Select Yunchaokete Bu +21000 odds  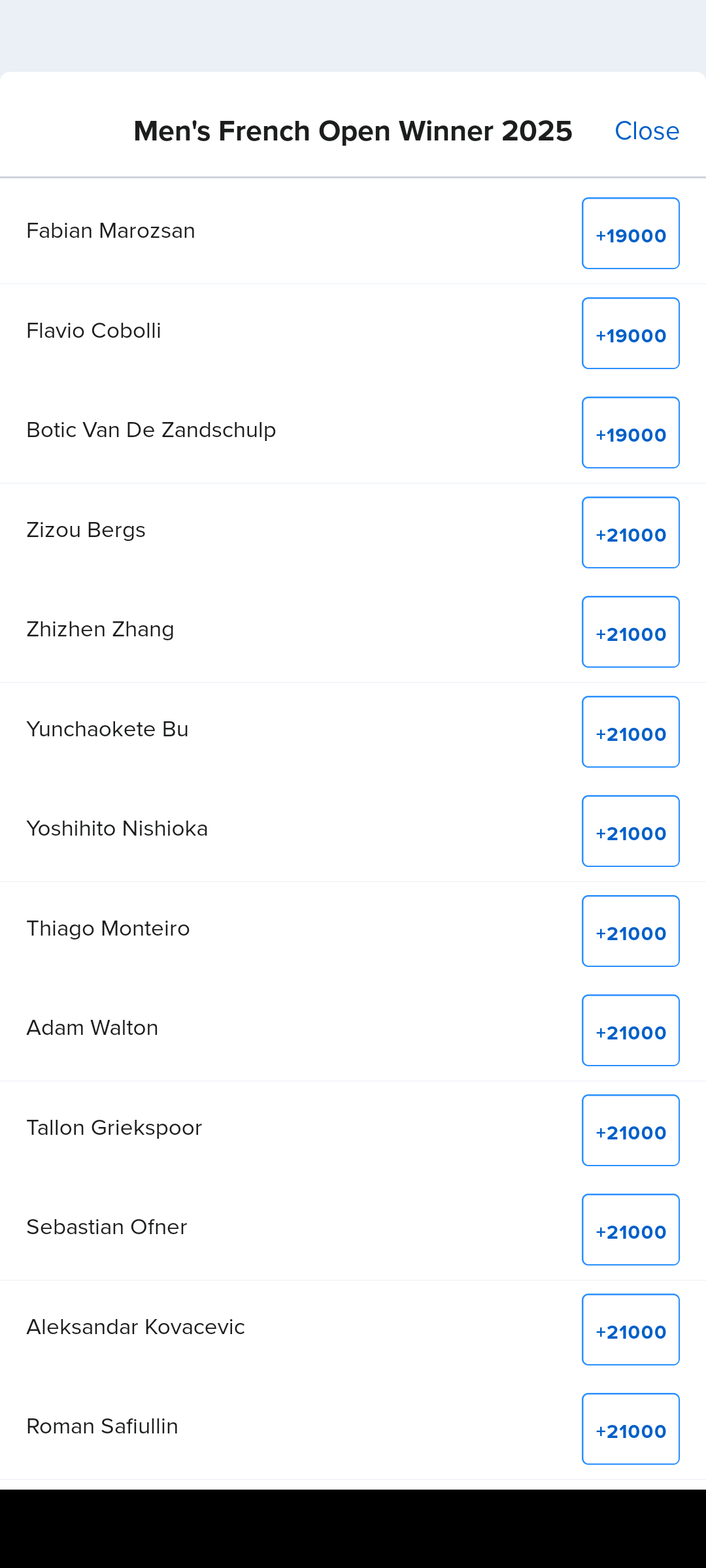pyautogui.click(x=631, y=732)
